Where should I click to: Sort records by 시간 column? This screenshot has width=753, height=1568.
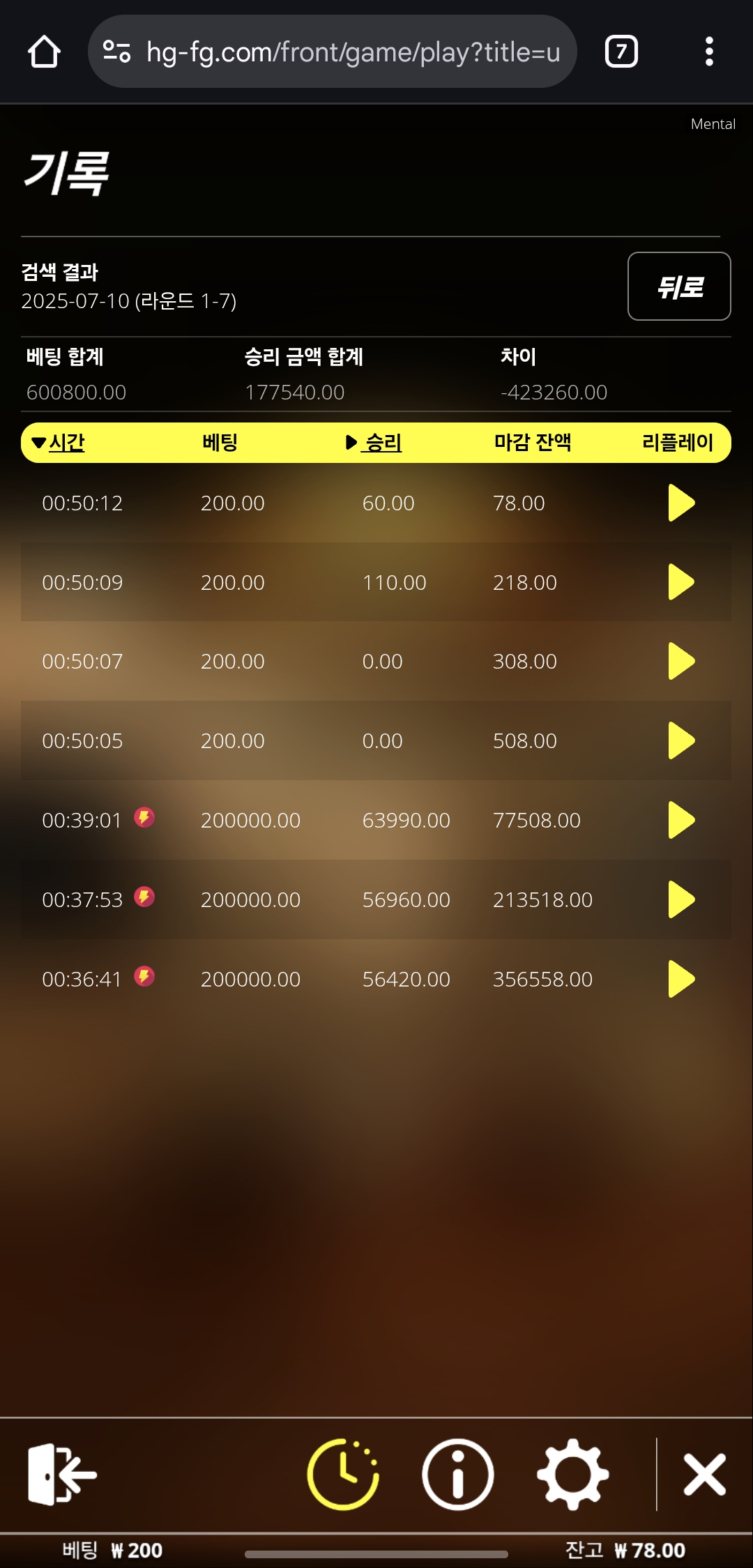click(59, 442)
